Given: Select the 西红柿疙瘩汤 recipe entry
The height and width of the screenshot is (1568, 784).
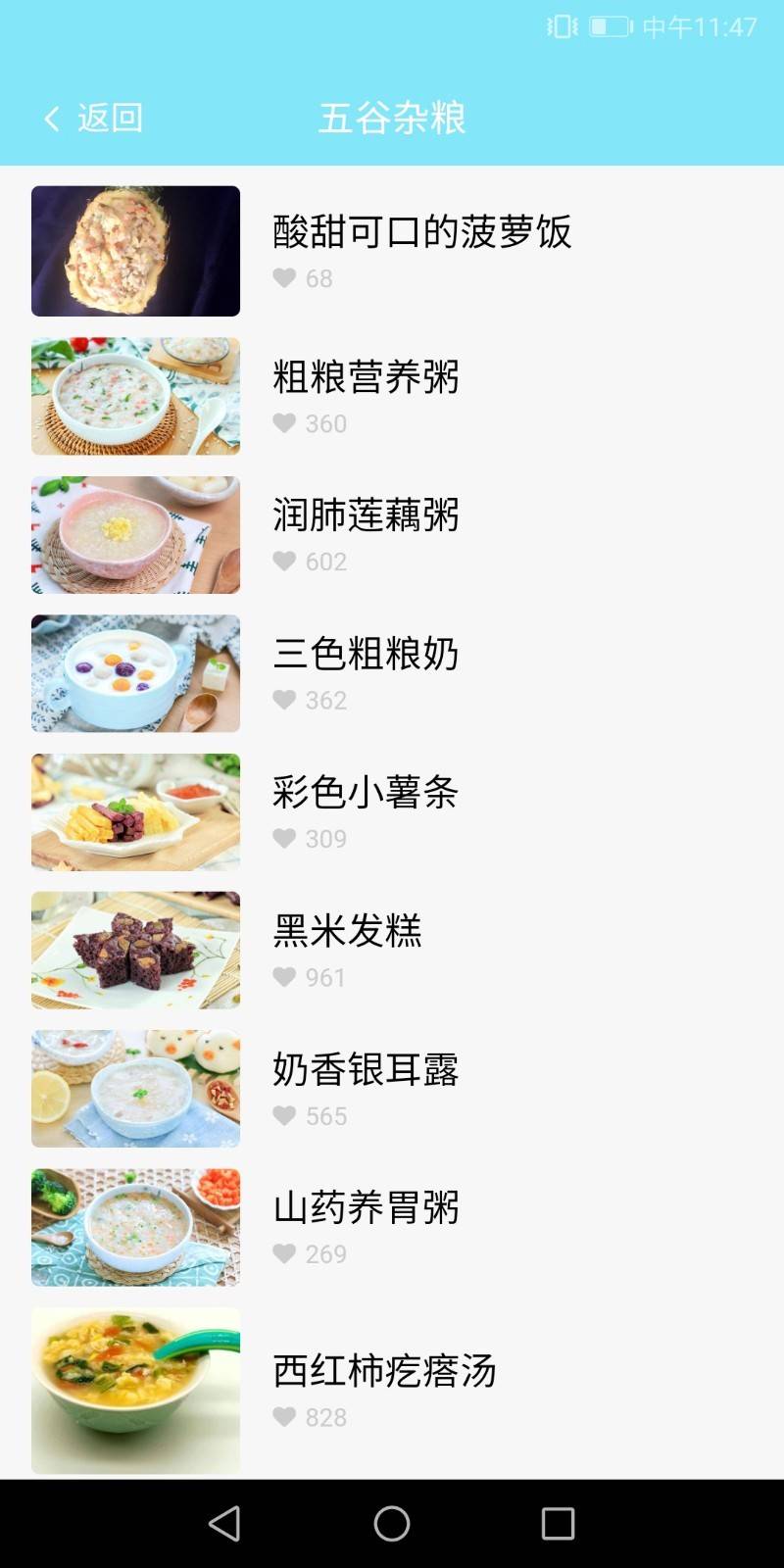Looking at the screenshot, I should click(x=385, y=1372).
